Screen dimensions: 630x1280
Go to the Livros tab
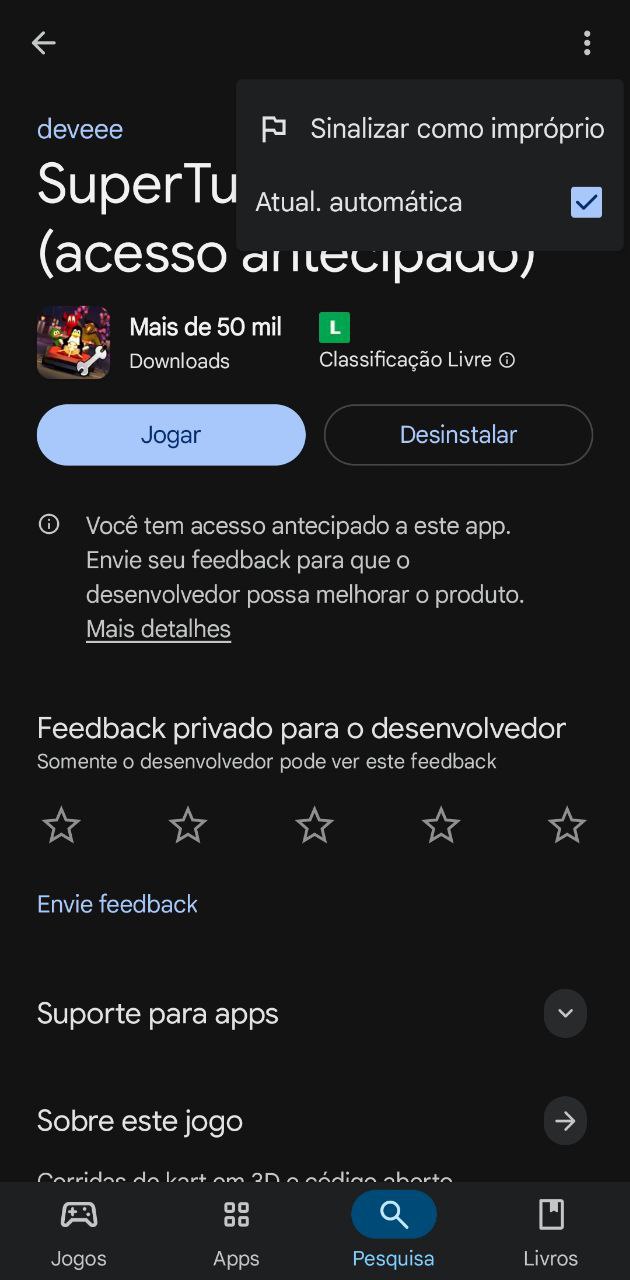coord(551,1232)
